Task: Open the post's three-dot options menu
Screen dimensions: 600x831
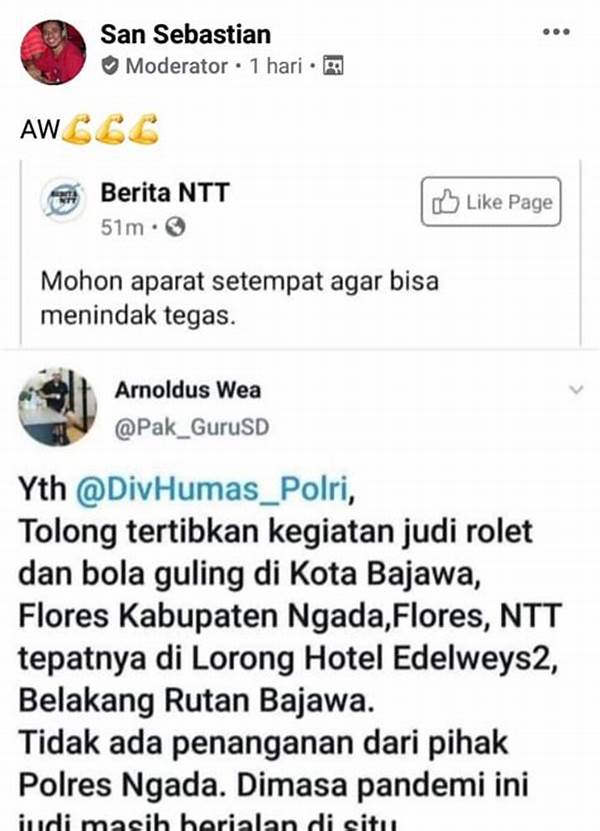Action: (x=555, y=32)
